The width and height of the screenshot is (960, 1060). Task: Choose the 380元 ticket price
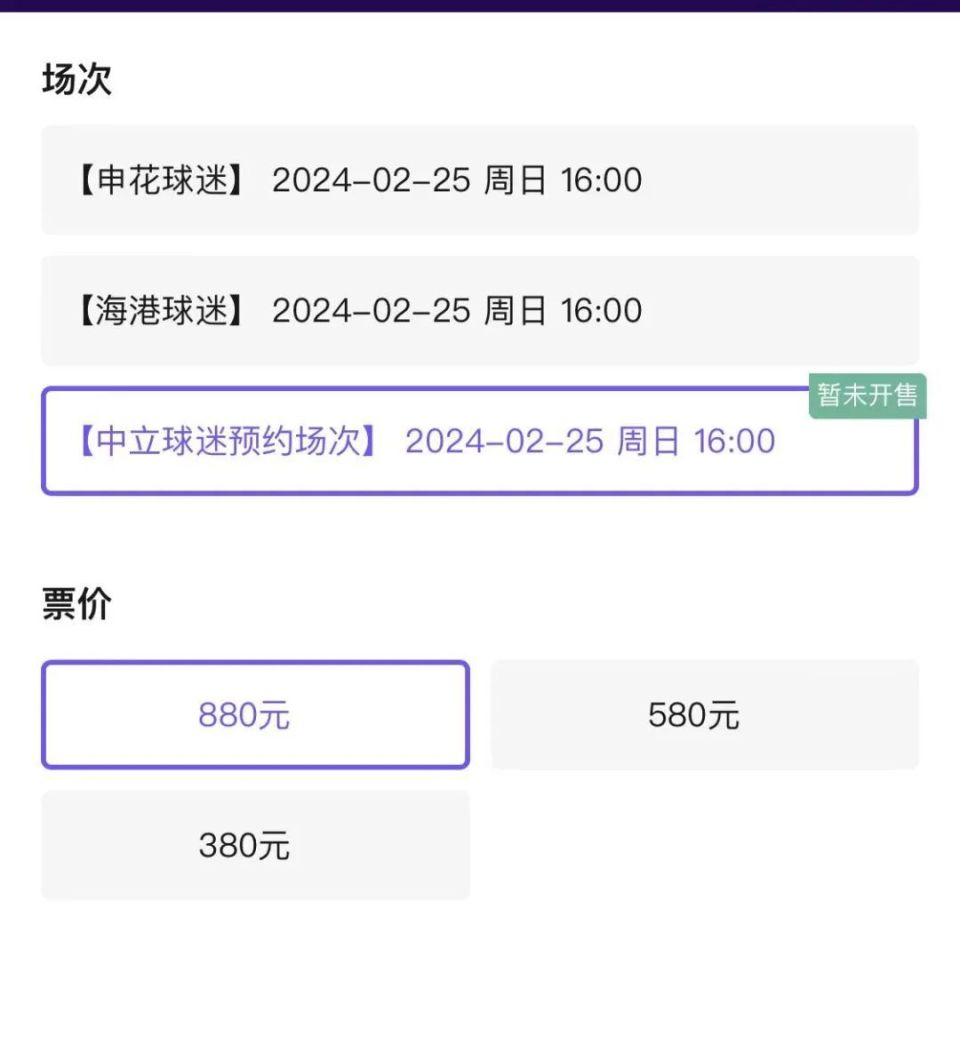[255, 845]
